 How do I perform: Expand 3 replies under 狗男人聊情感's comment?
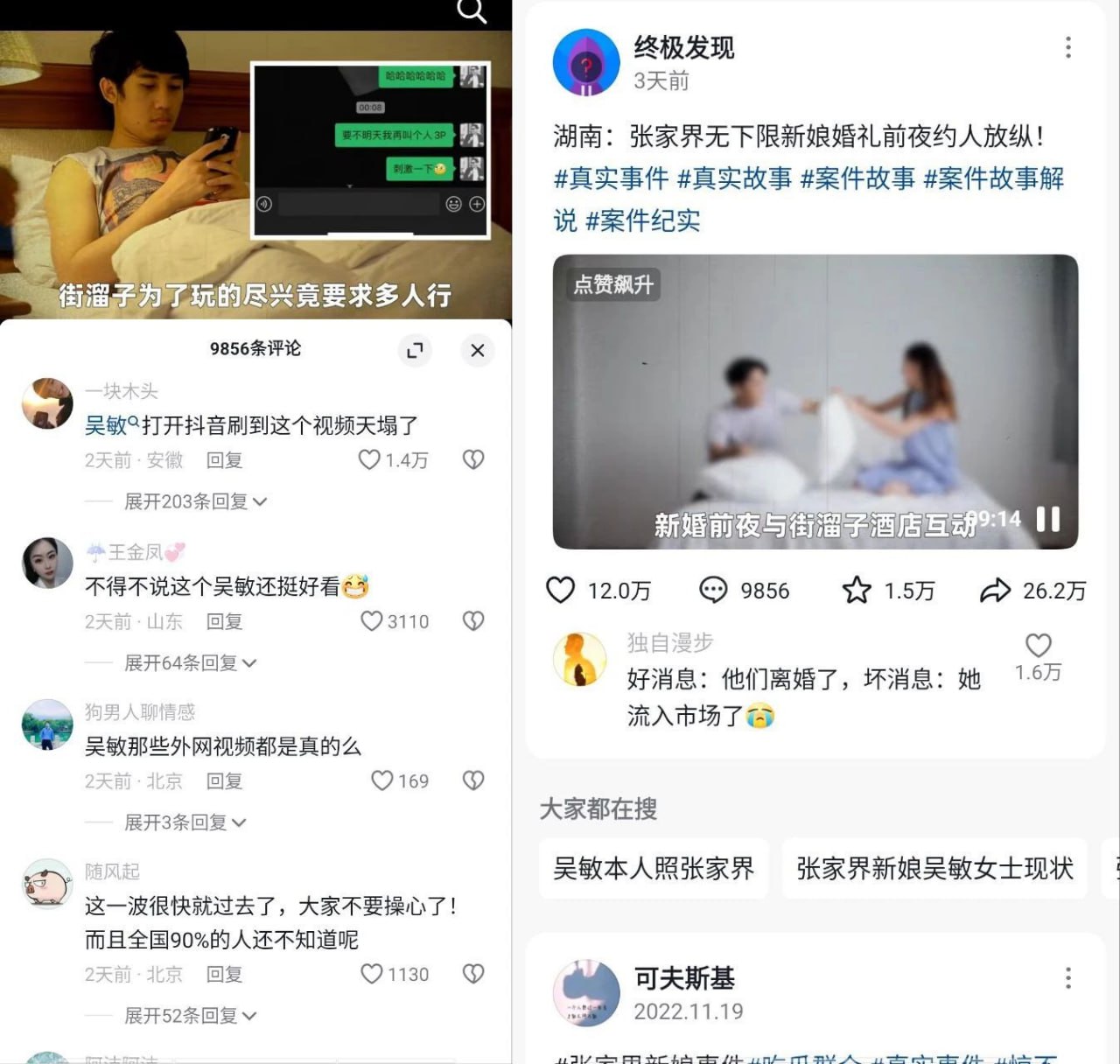point(185,822)
